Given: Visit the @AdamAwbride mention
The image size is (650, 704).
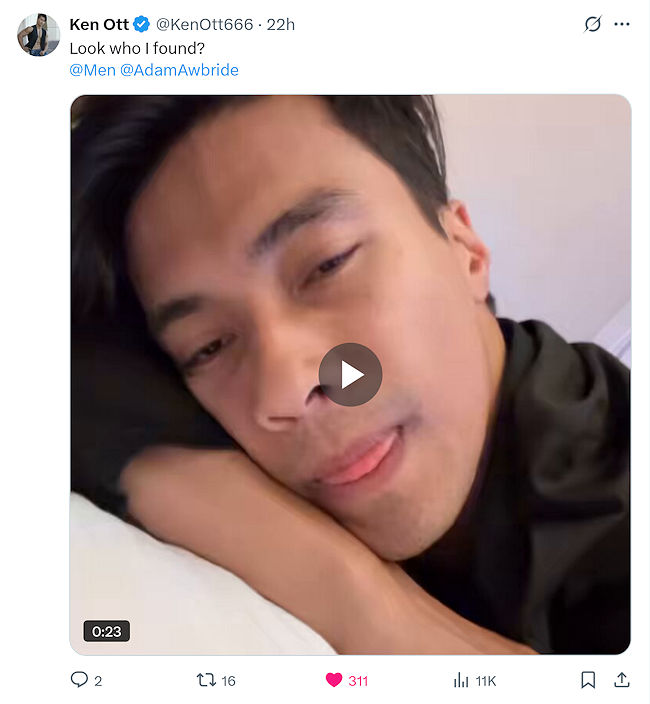Looking at the screenshot, I should point(179,70).
